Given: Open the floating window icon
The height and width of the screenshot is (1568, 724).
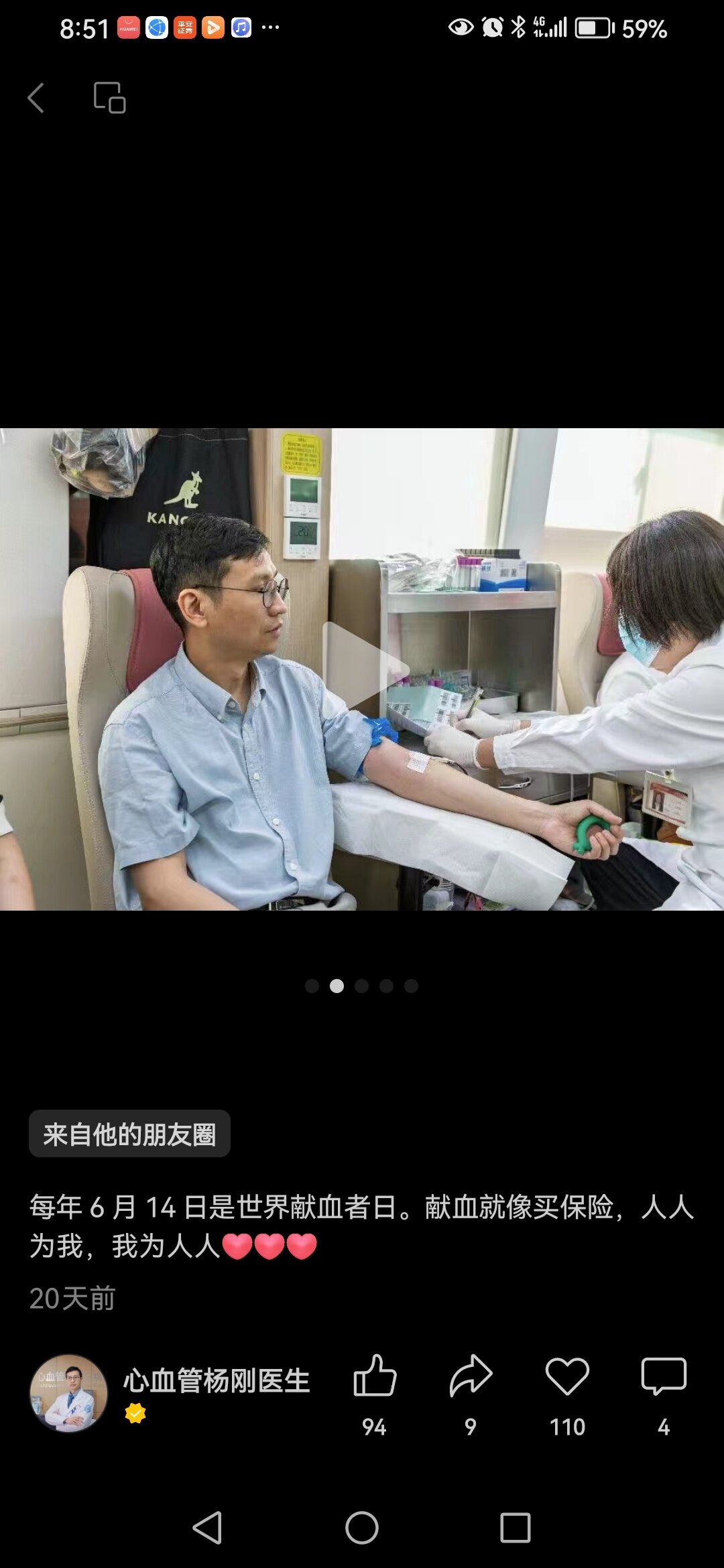Looking at the screenshot, I should pos(109,98).
